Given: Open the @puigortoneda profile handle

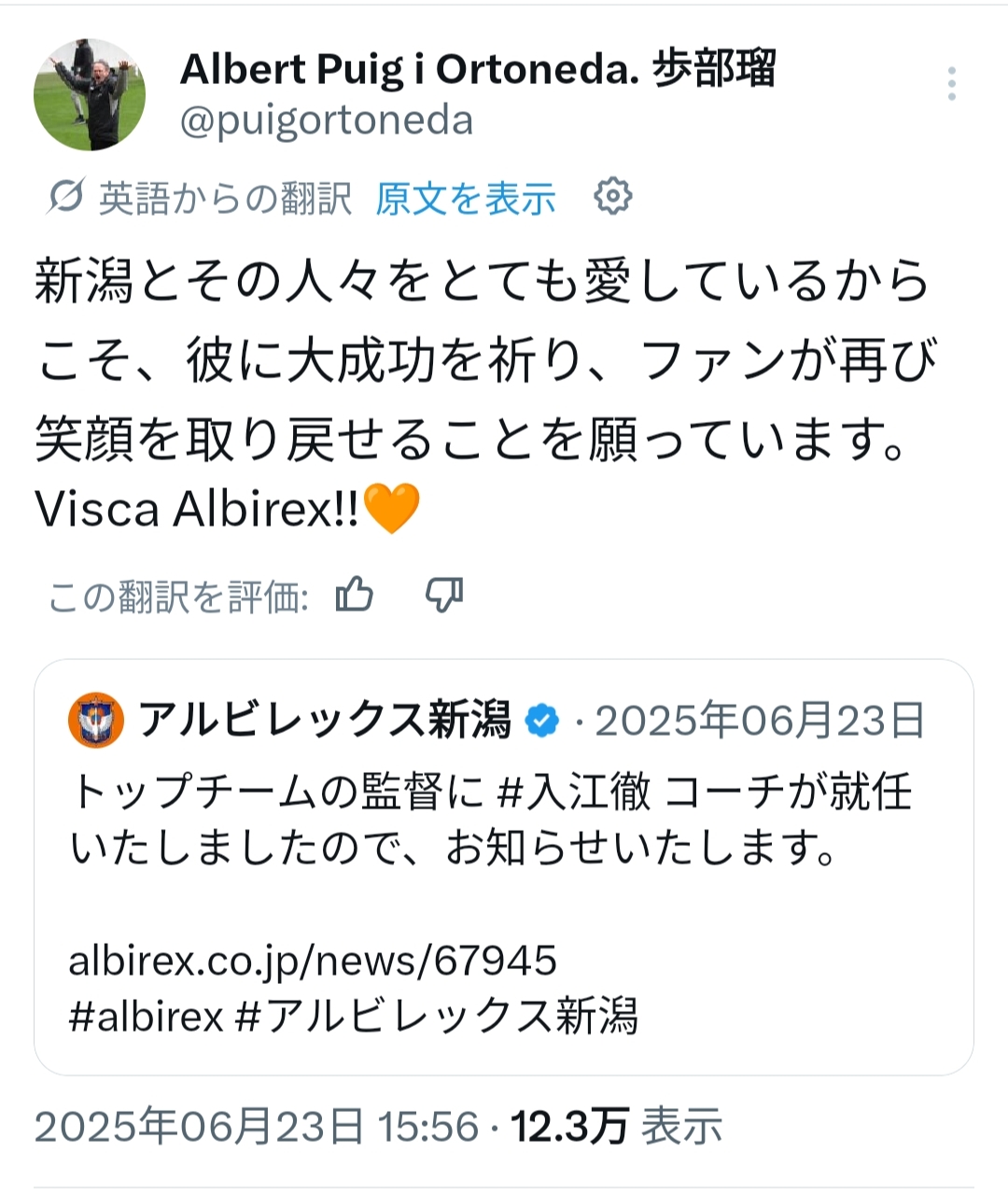Looking at the screenshot, I should 327,121.
